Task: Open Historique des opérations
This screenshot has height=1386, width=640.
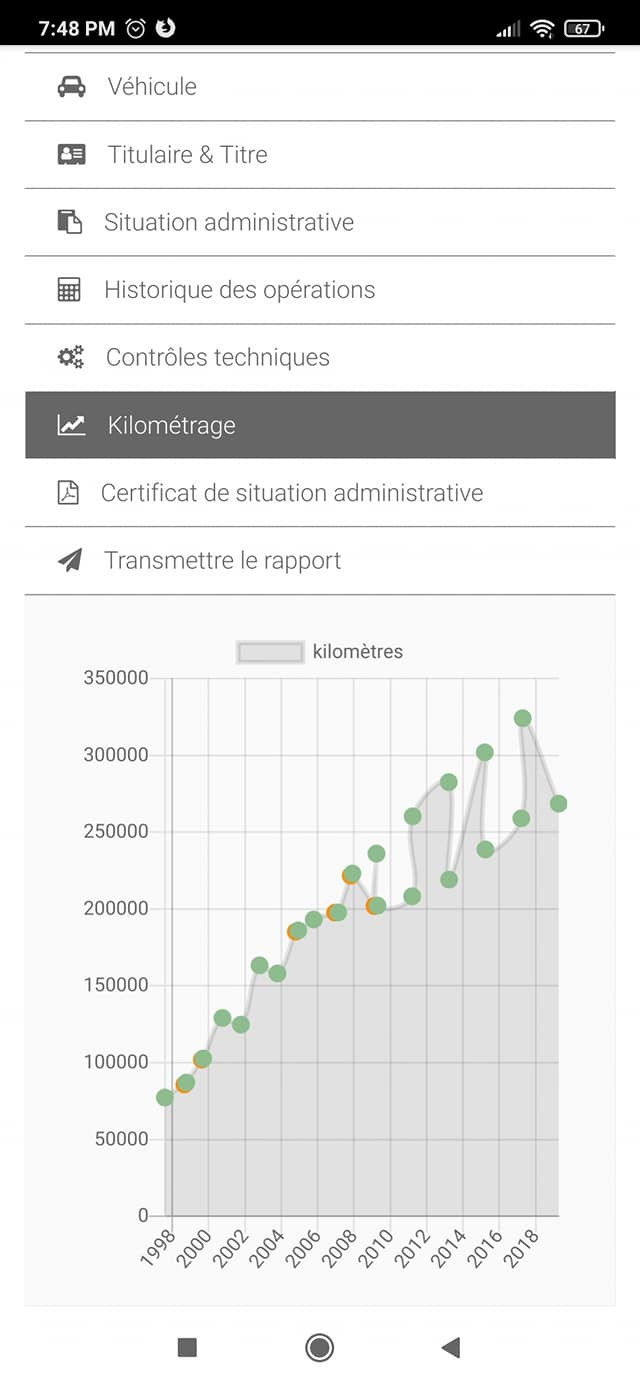Action: (239, 290)
